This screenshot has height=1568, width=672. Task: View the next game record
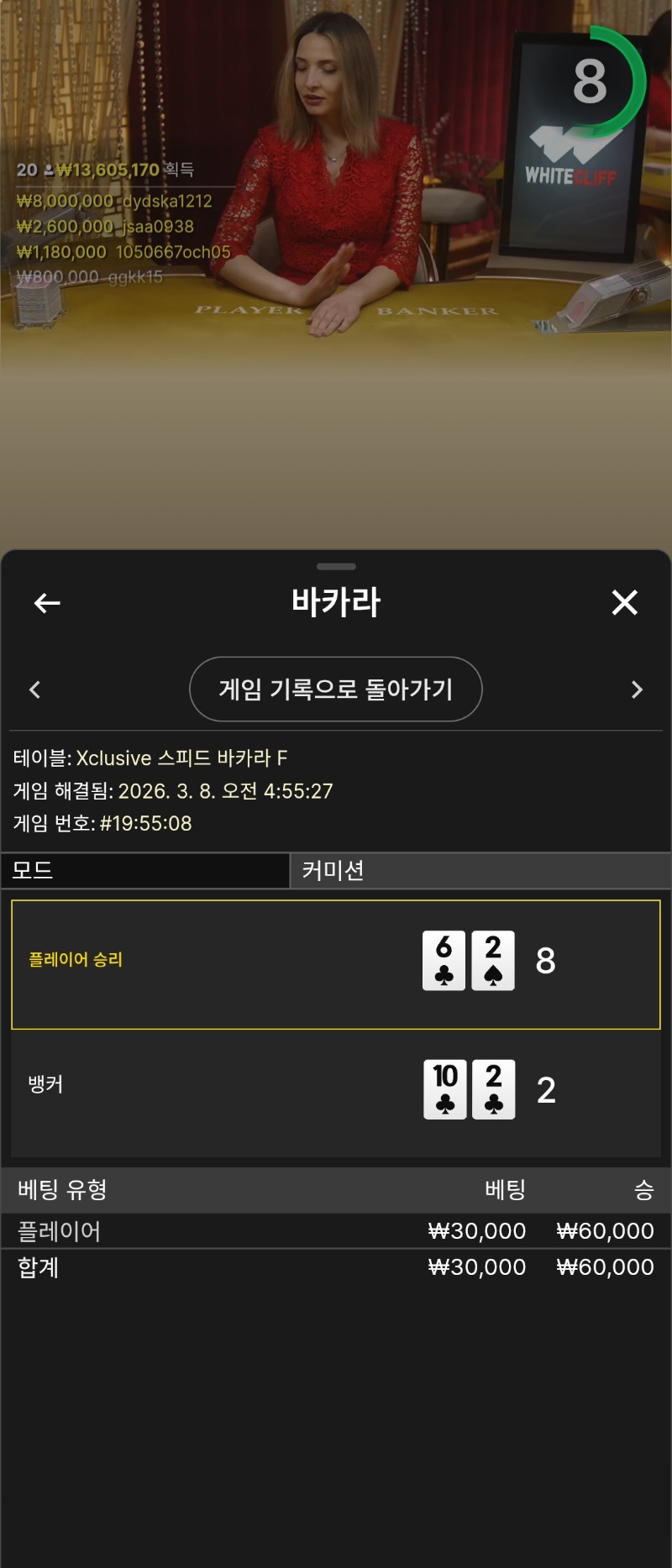637,690
